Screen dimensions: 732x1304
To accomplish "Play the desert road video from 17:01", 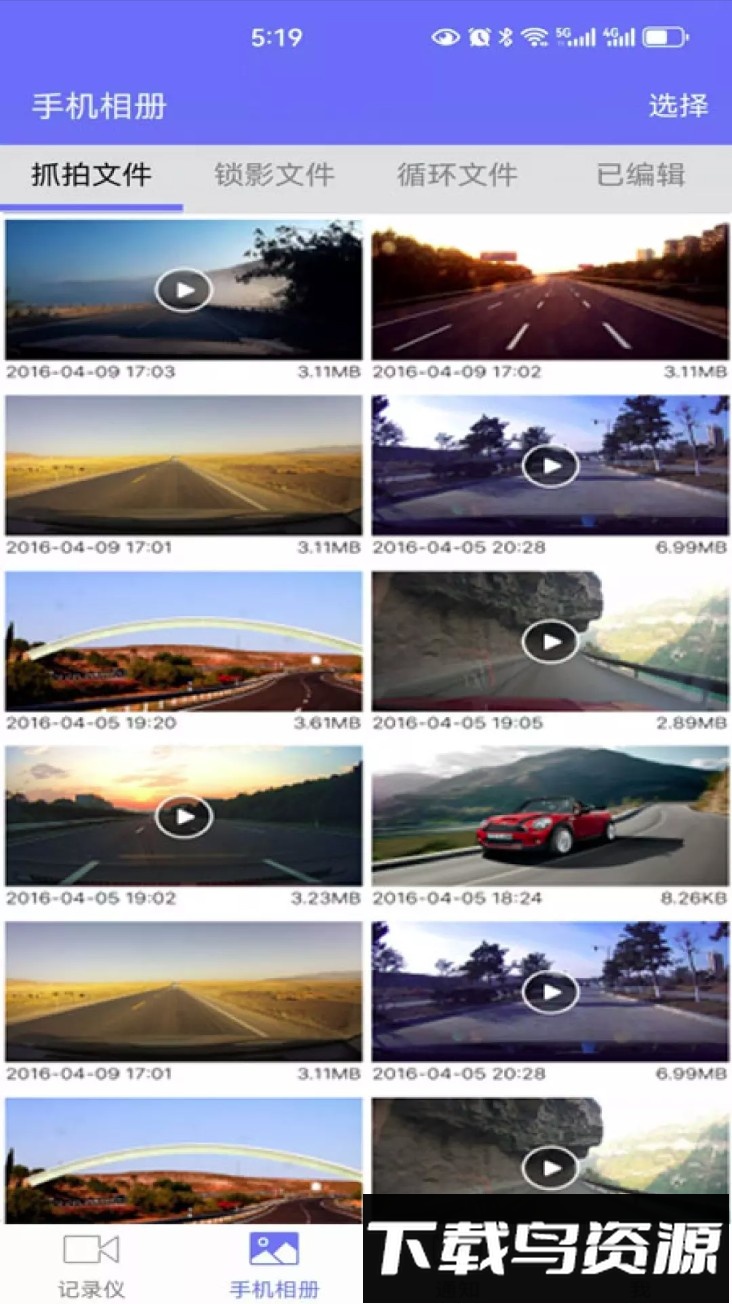I will (183, 464).
